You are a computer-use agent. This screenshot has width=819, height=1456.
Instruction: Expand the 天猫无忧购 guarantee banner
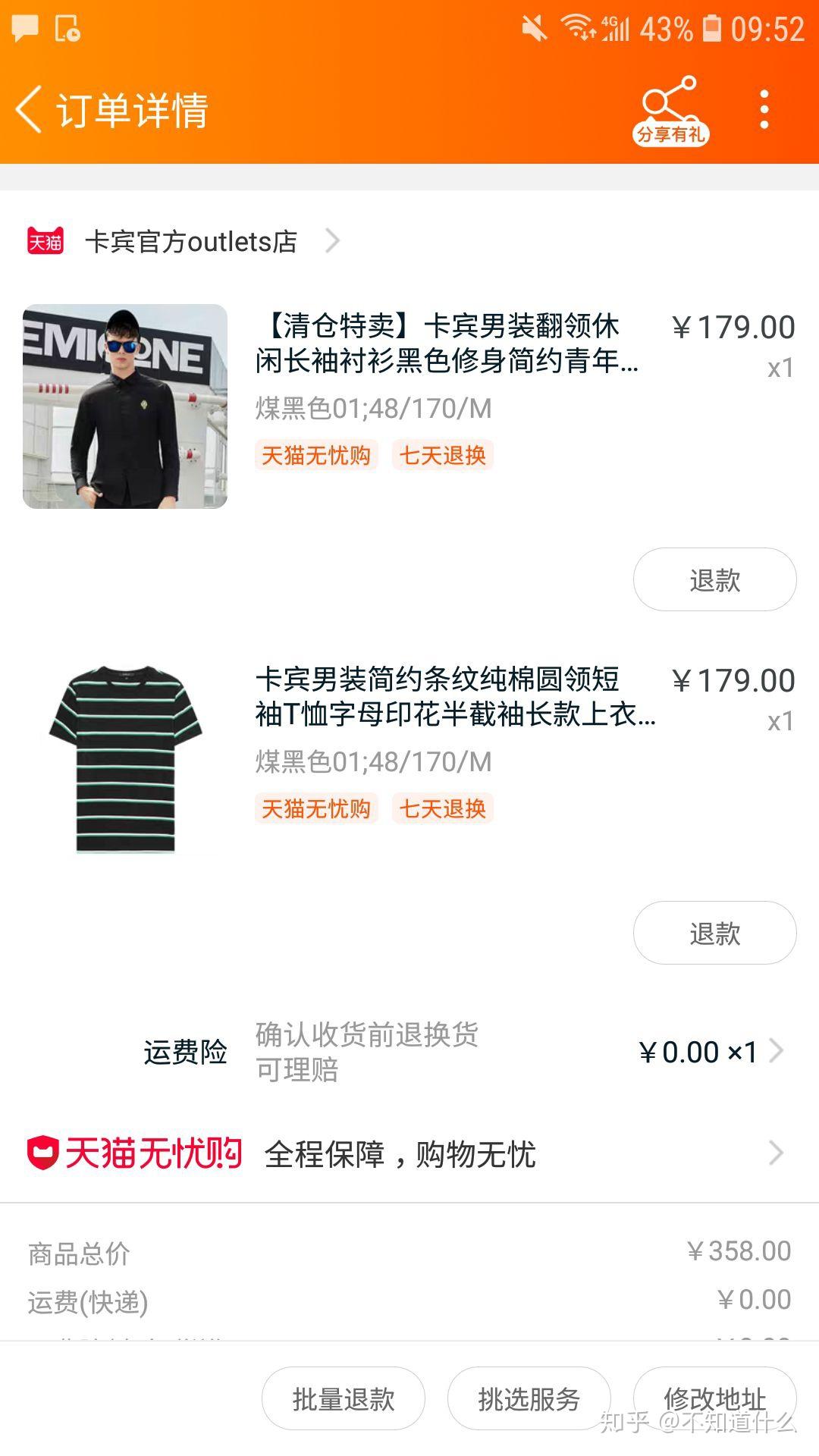[775, 1154]
